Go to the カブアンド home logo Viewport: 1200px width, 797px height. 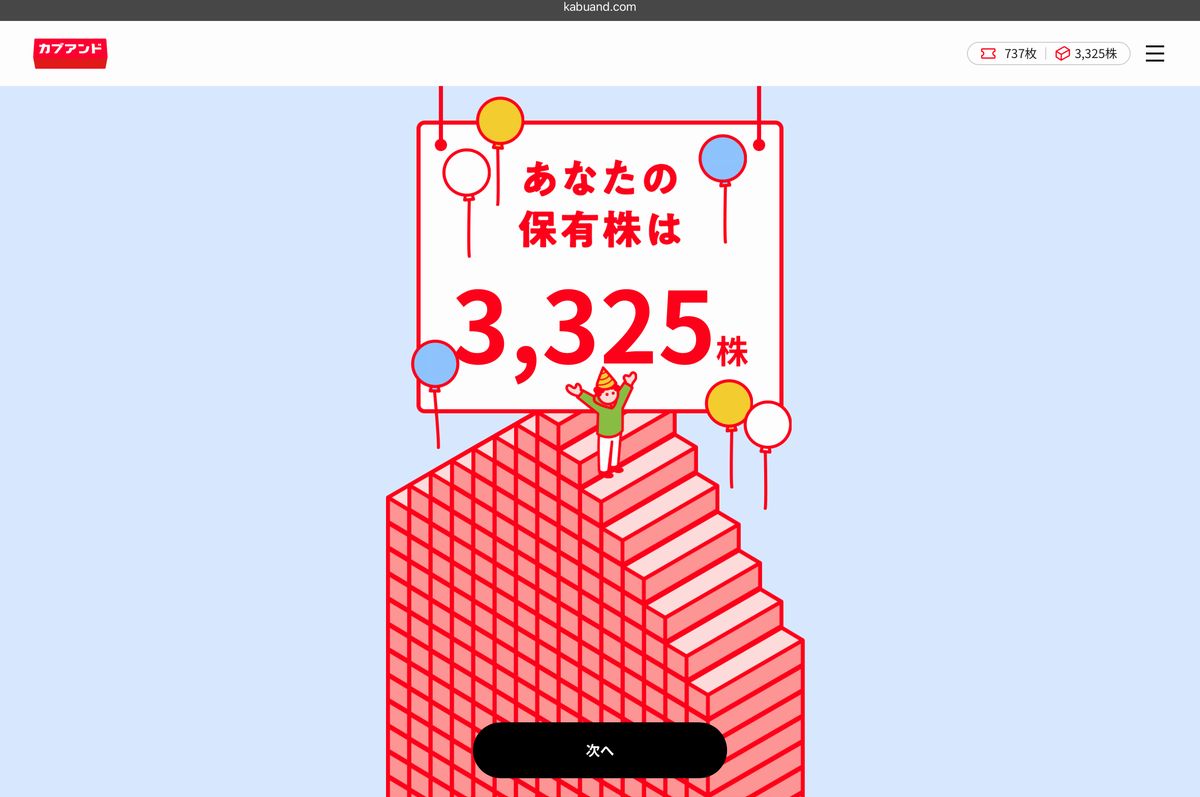[70, 53]
